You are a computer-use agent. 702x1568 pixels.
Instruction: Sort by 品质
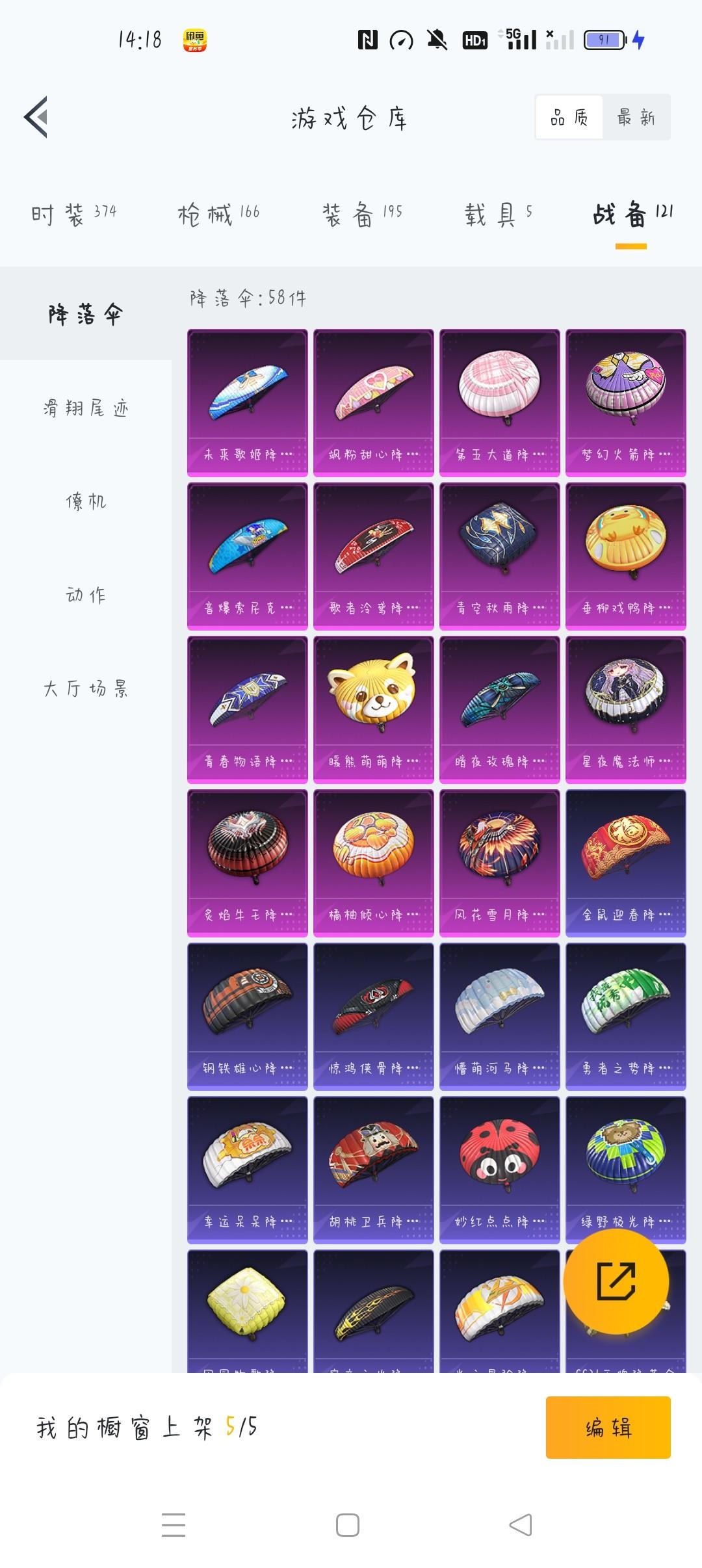click(x=569, y=118)
